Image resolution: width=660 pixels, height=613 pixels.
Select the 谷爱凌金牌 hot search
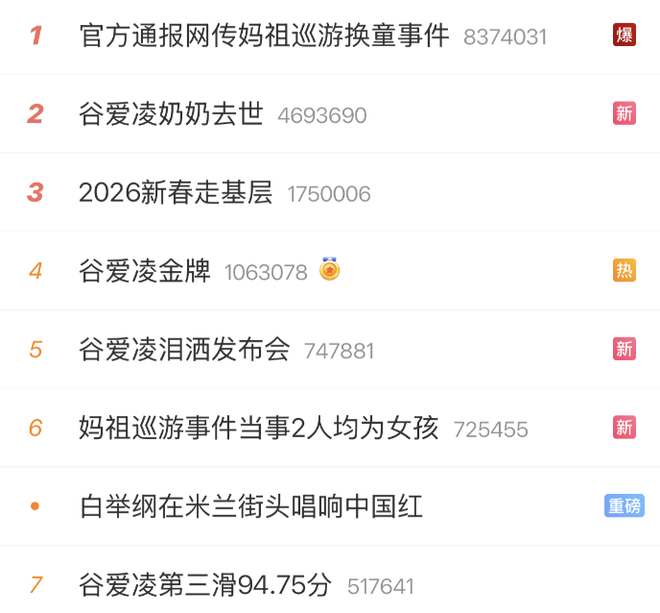point(145,271)
